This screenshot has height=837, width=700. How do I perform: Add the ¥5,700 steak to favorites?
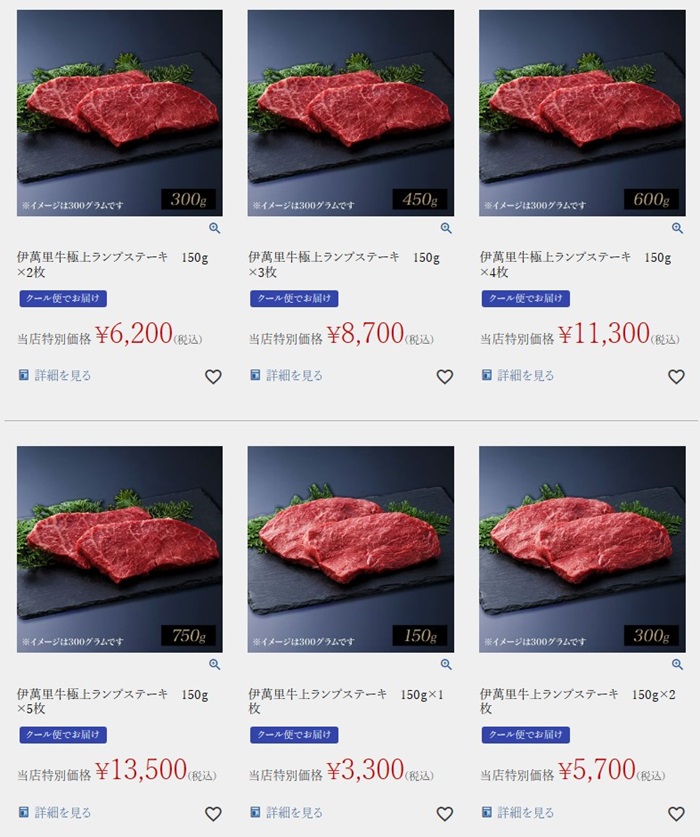[676, 814]
